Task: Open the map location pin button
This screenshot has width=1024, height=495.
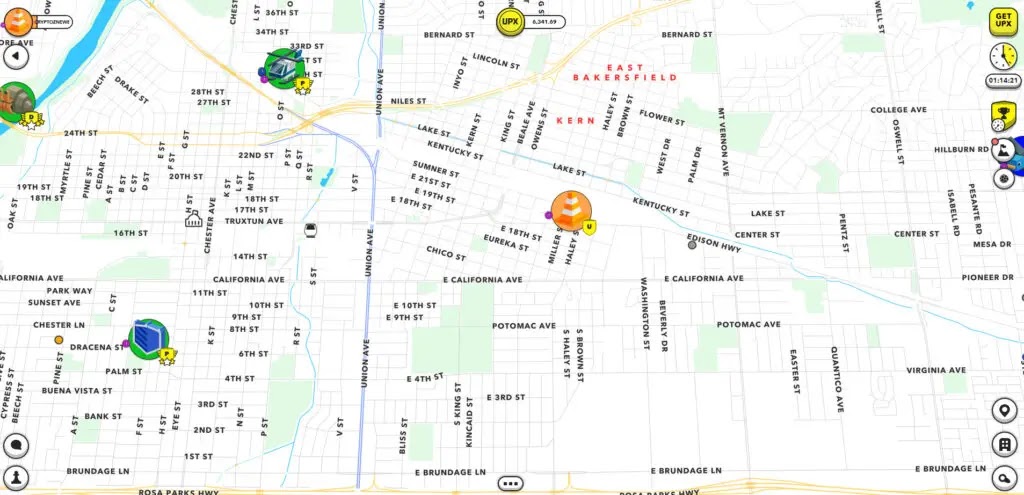Action: point(1003,411)
